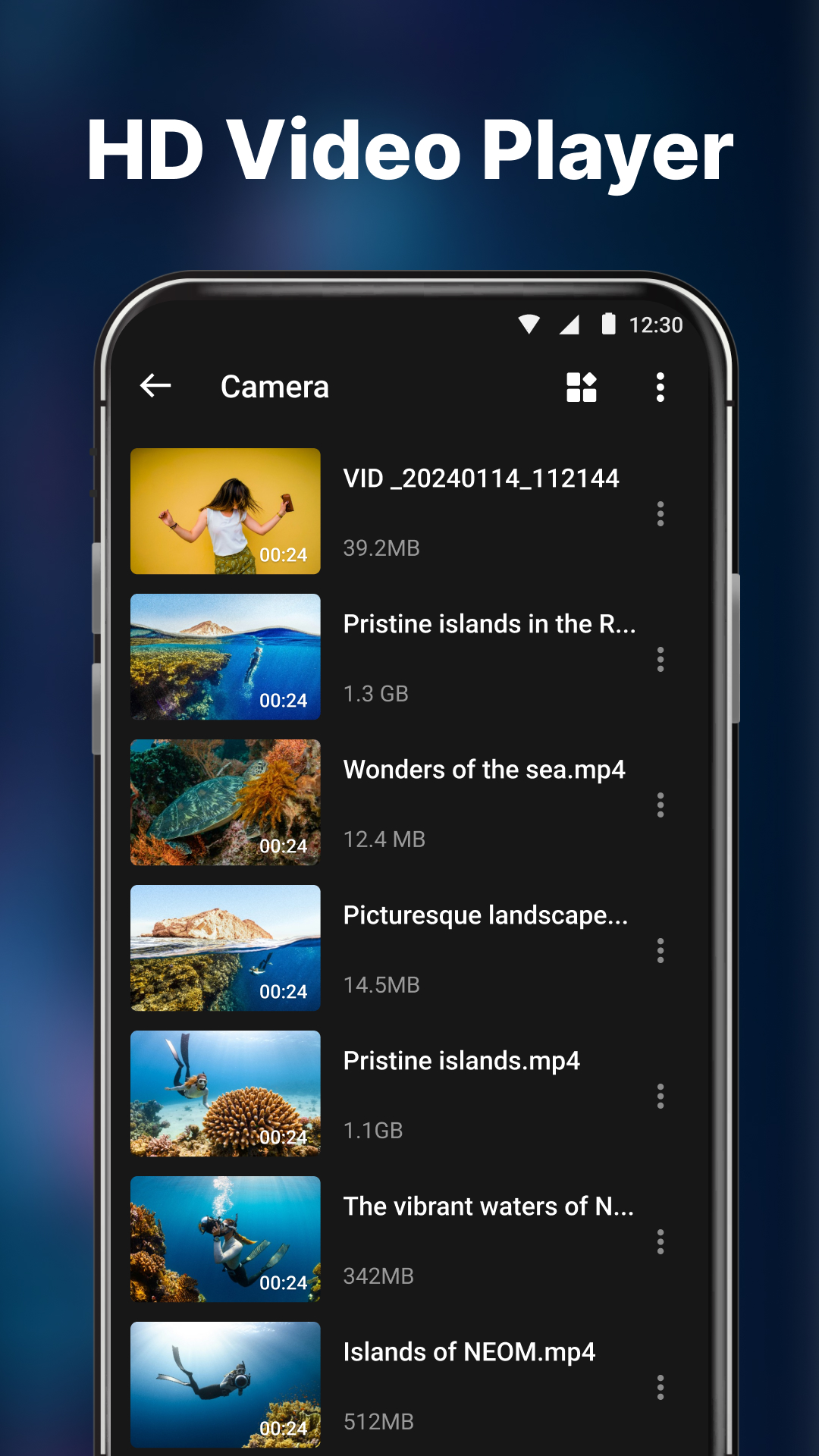Click the Camera folder title

coord(275,388)
